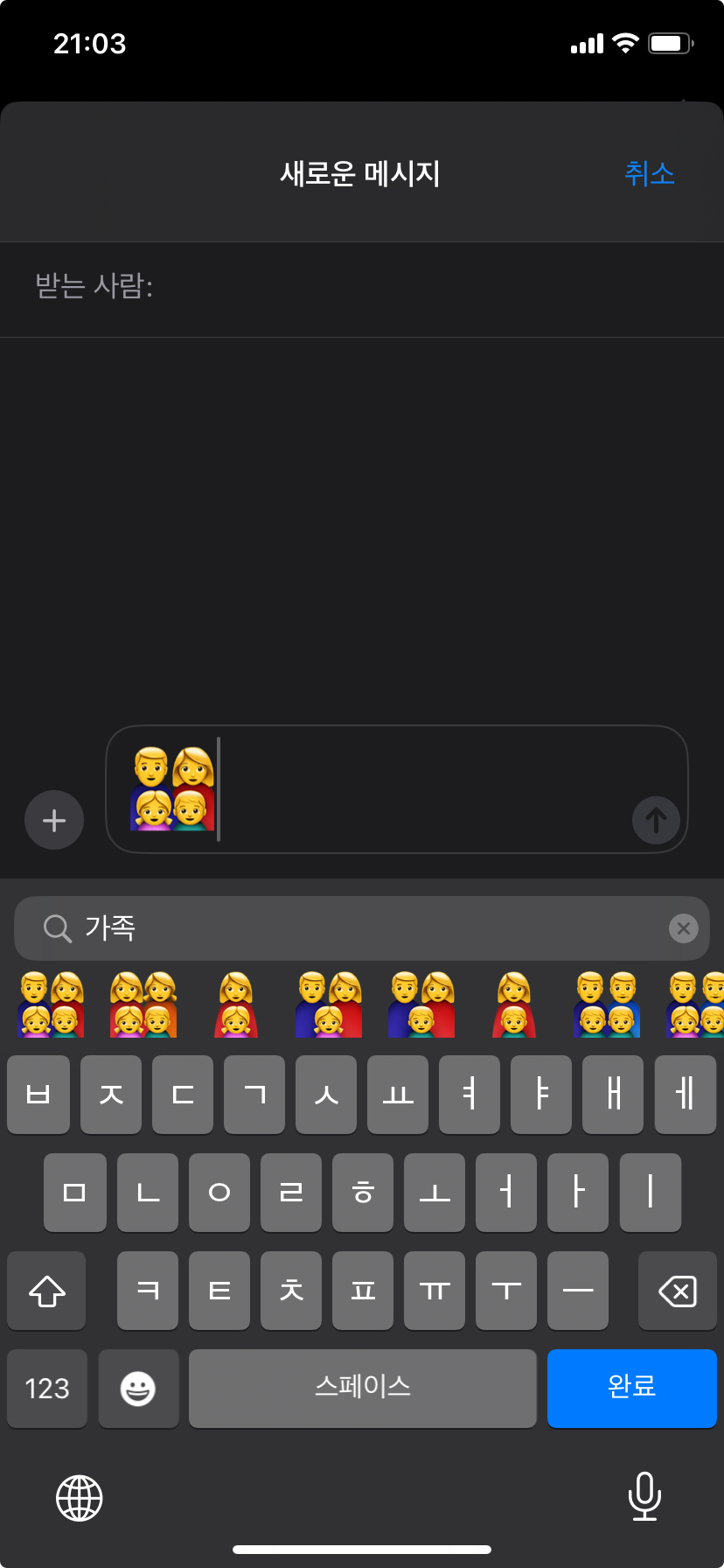This screenshot has width=724, height=1568.
Task: Insert the two-women two-children family emoji
Action: (x=143, y=1004)
